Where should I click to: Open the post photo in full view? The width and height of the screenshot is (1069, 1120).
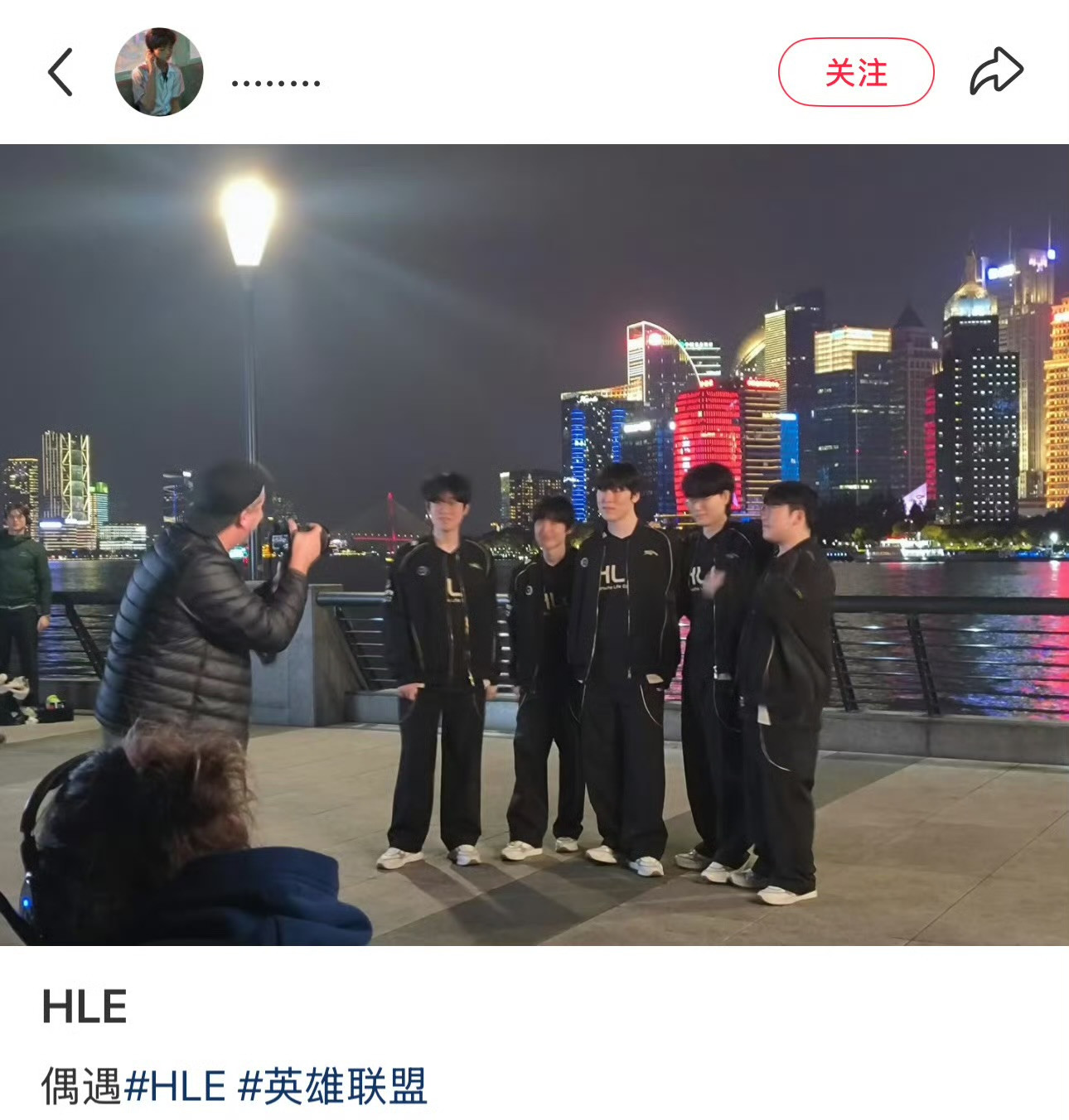tap(534, 545)
